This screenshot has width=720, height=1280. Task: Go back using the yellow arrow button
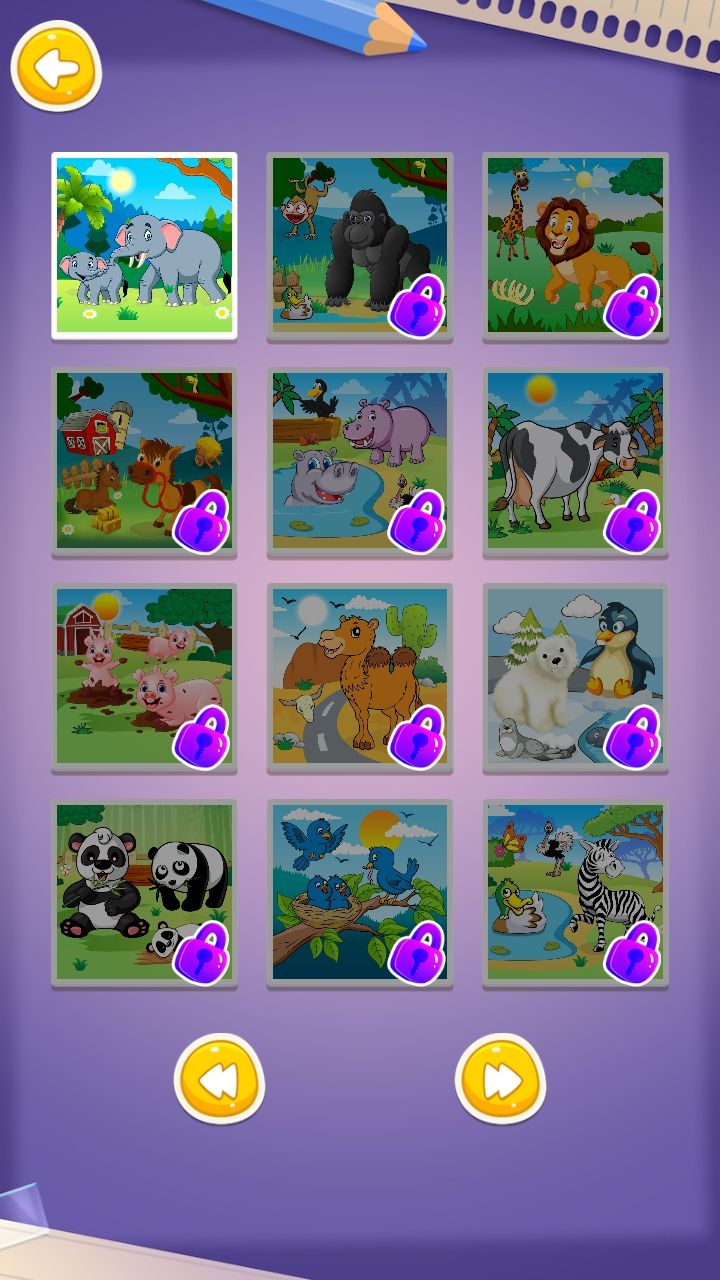(56, 67)
